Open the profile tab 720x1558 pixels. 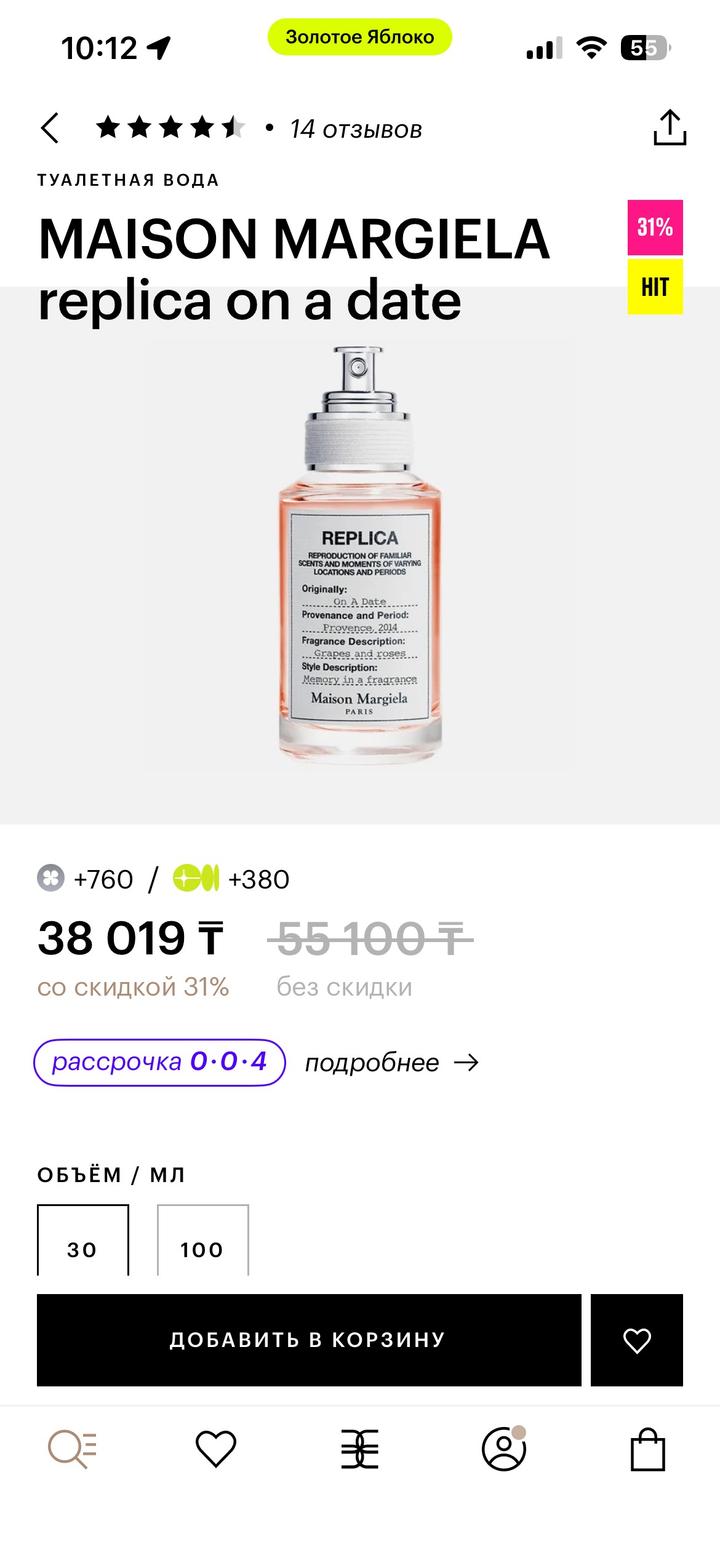[x=504, y=1449]
